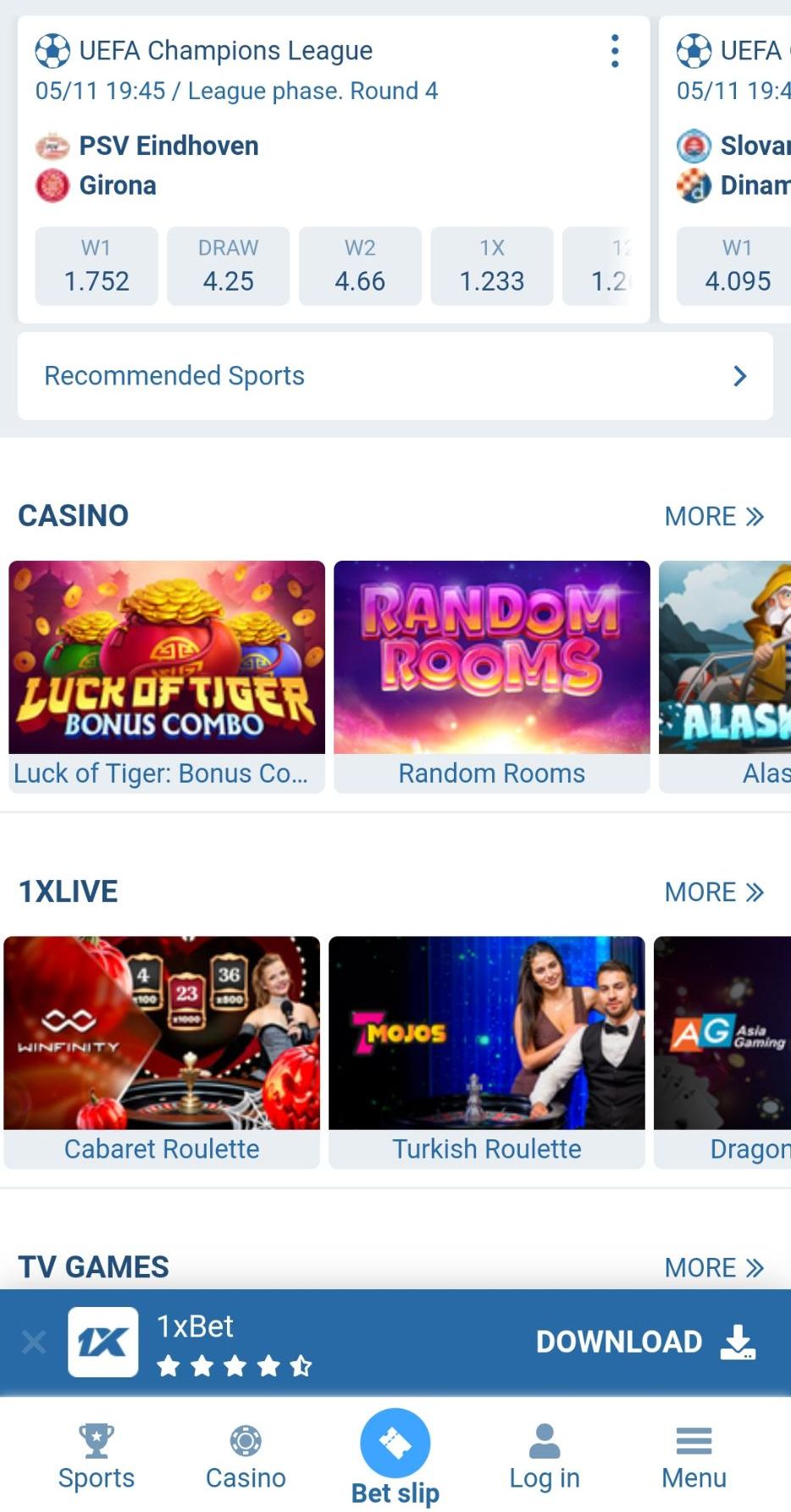Screen dimensions: 791x1512
Task: Open the Bet slip
Action: (x=395, y=1457)
